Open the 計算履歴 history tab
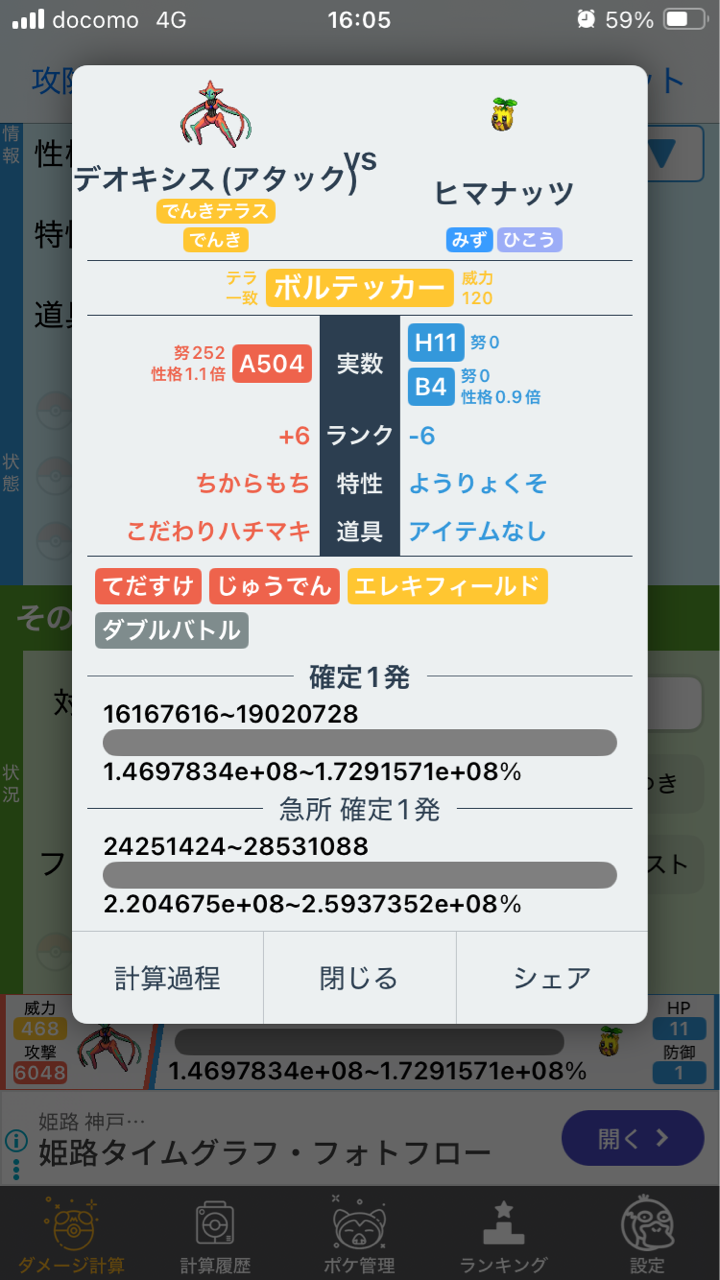 pos(216,1234)
